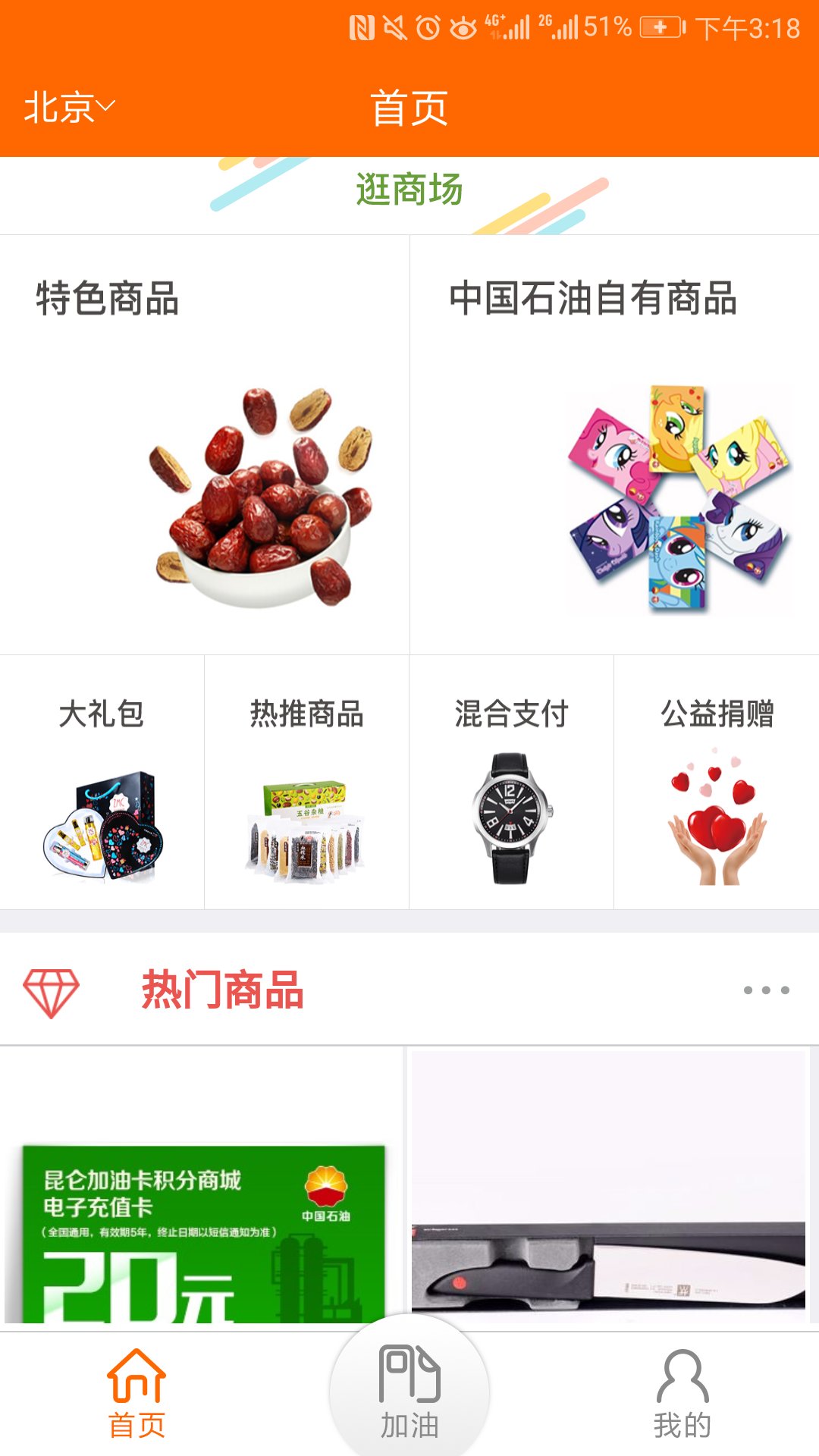
Task: Open the 首页 home tab icon
Action: (138, 1382)
